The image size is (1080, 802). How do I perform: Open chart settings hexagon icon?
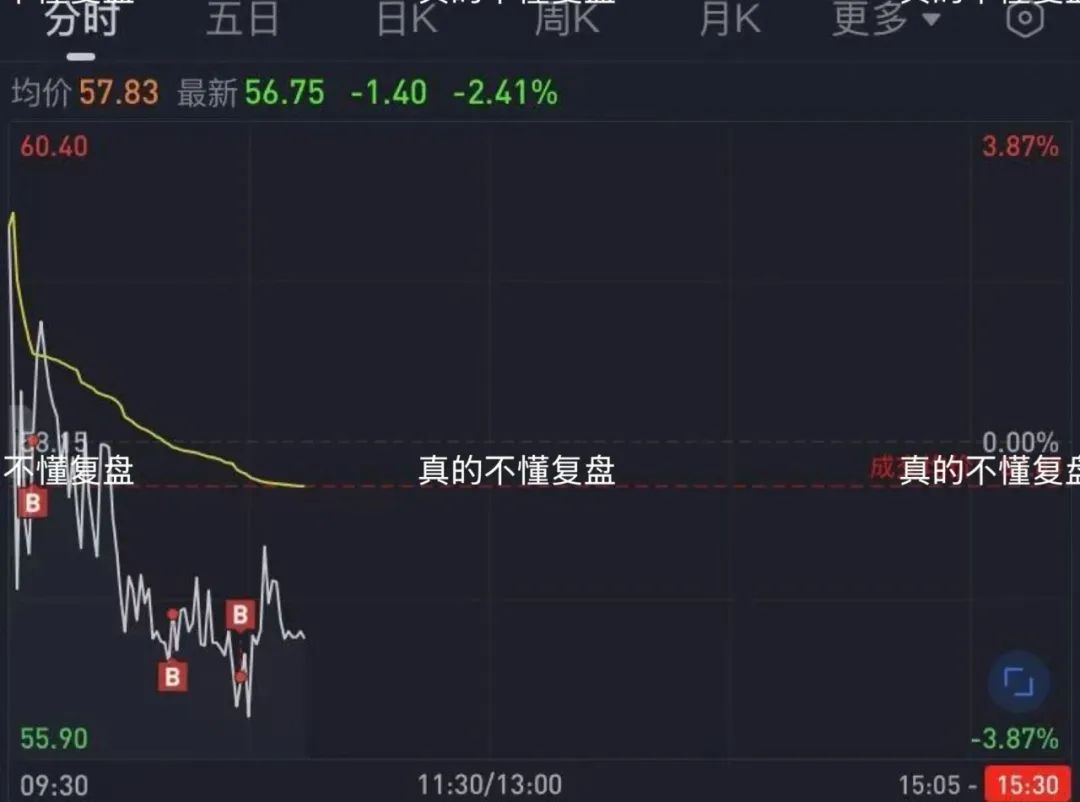click(x=1024, y=20)
